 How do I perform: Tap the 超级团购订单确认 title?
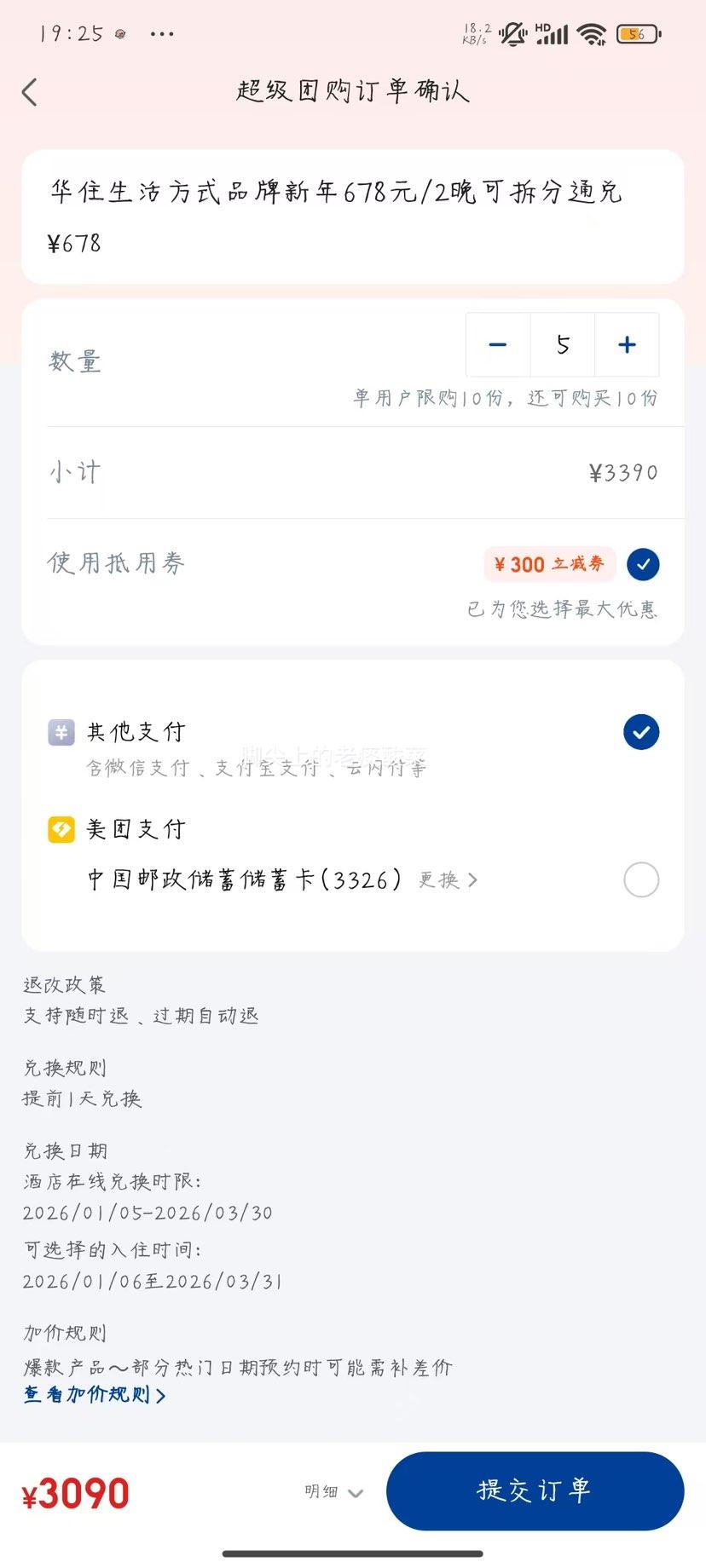pyautogui.click(x=352, y=91)
